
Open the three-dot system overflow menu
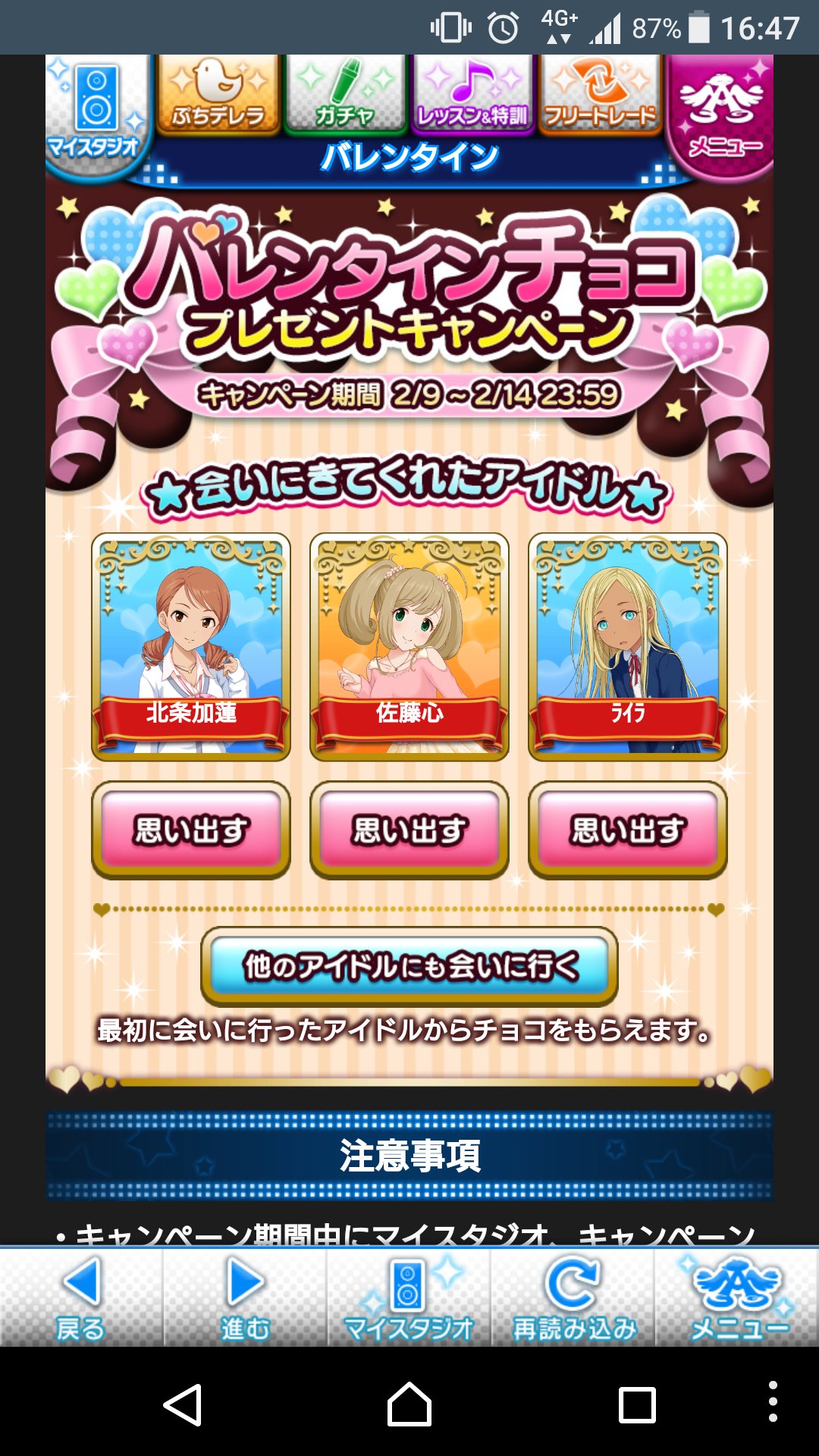click(x=773, y=1401)
